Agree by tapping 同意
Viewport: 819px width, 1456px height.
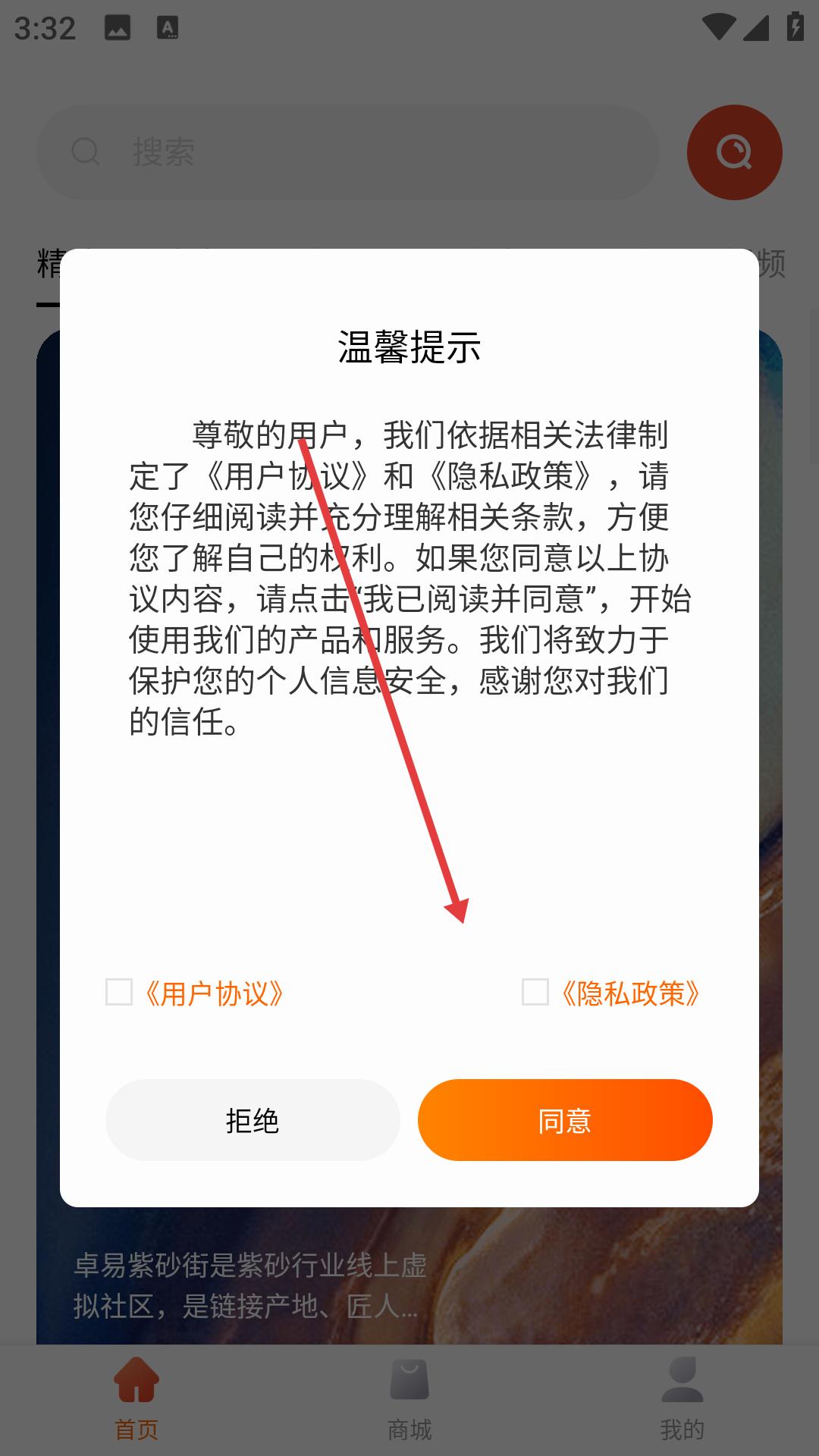click(x=565, y=1120)
